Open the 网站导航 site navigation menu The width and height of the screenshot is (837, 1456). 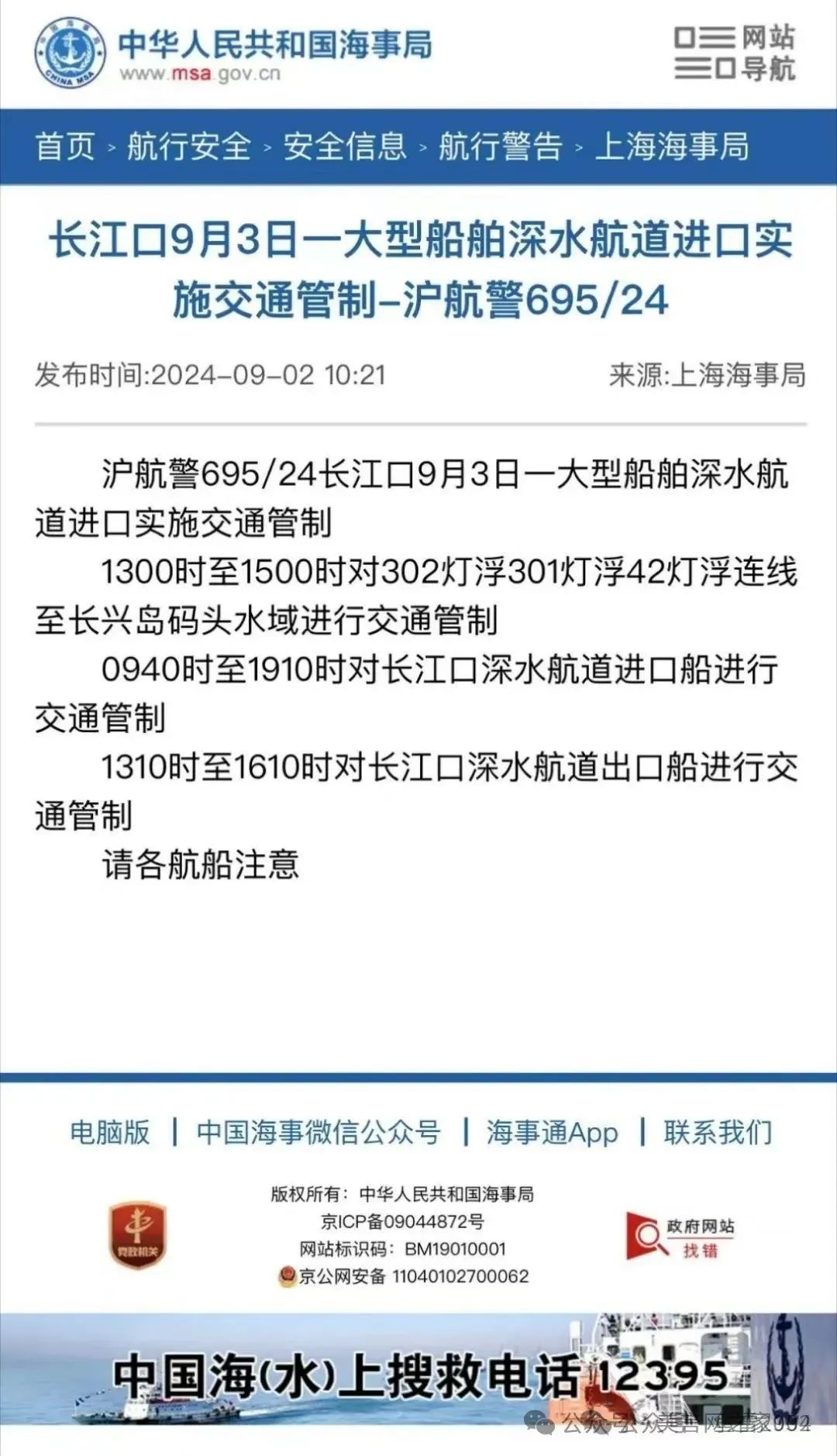tap(734, 53)
